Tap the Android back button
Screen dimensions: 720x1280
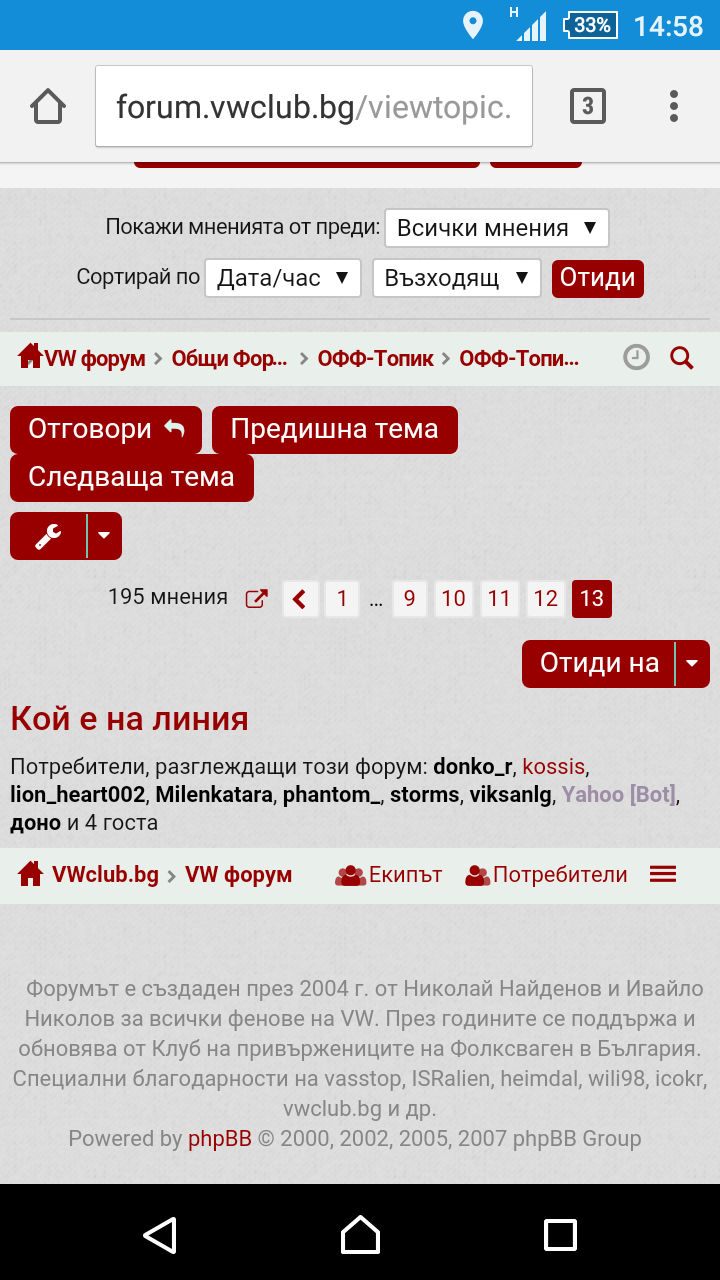160,1234
